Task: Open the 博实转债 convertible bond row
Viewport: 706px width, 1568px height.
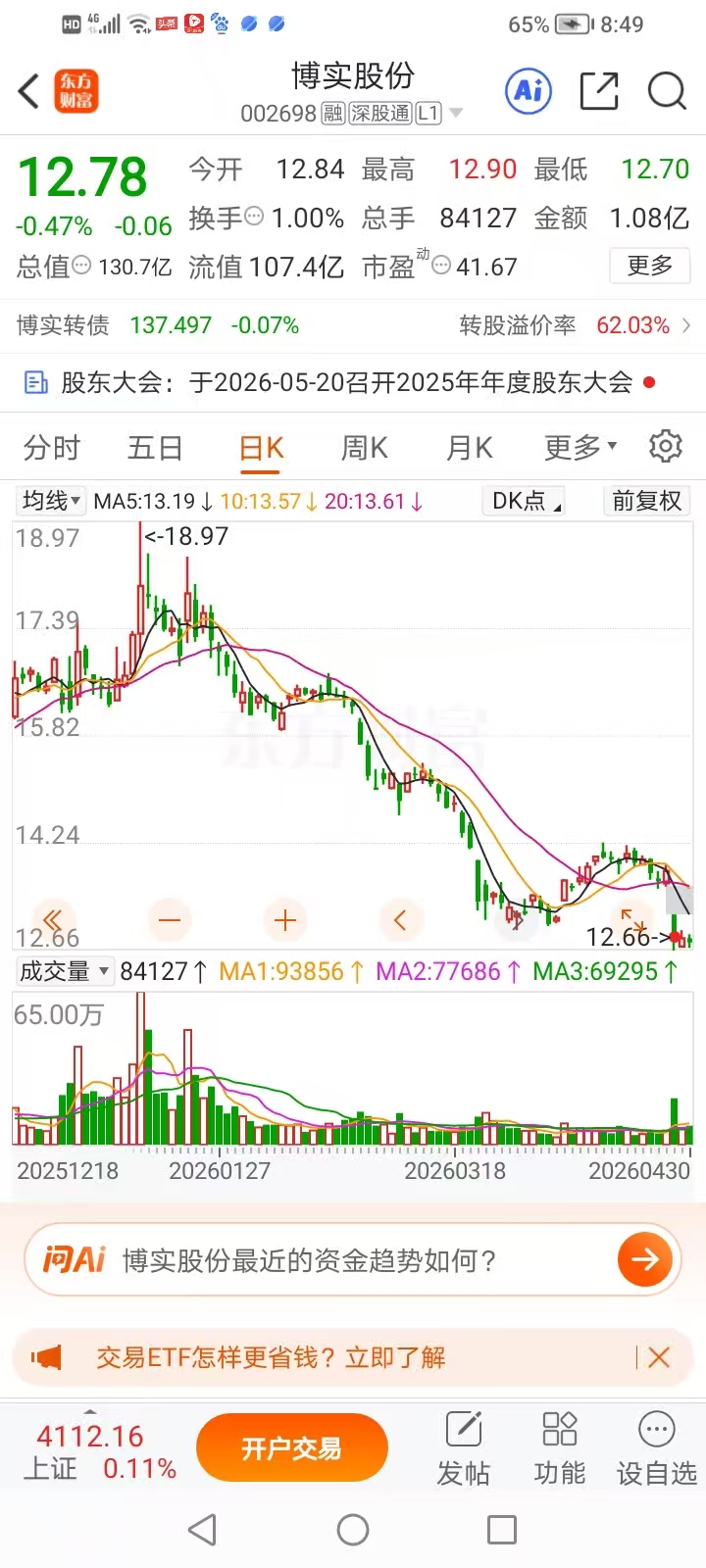Action: coord(353,325)
